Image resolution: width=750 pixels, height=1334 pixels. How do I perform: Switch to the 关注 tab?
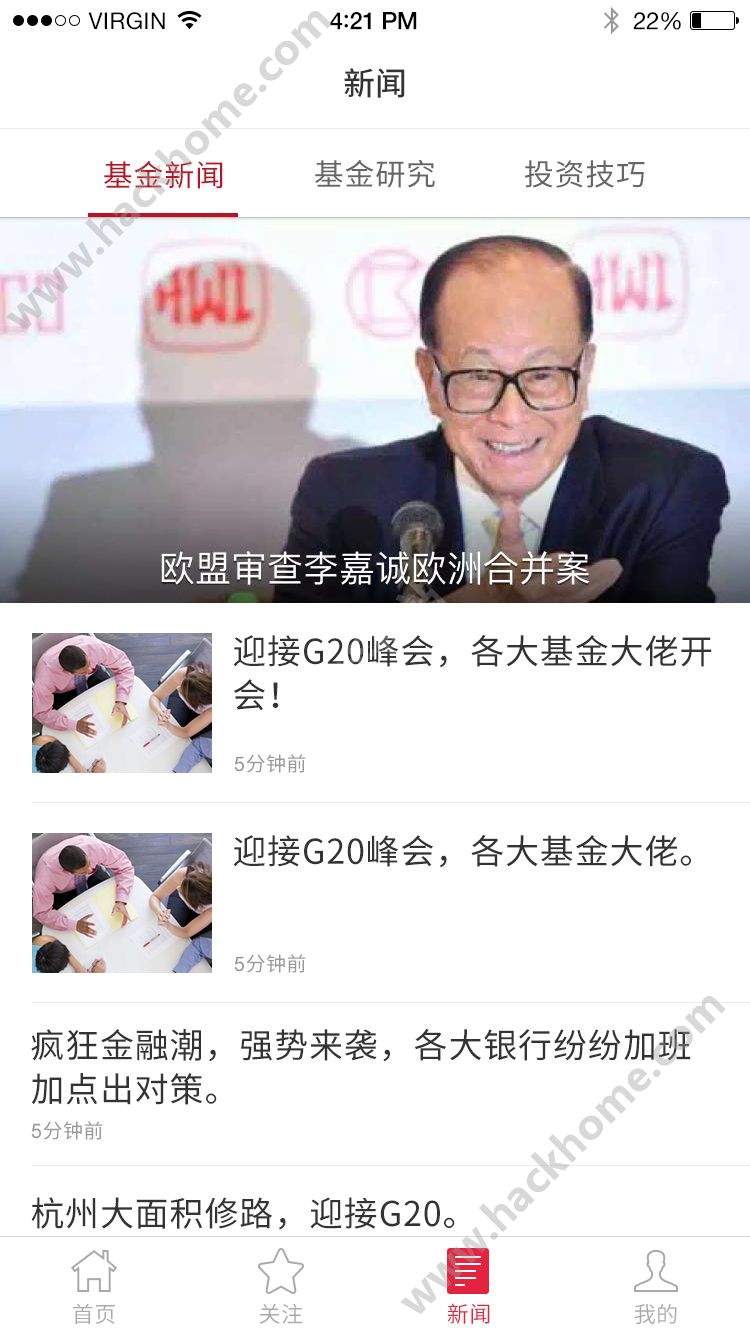(x=280, y=1287)
